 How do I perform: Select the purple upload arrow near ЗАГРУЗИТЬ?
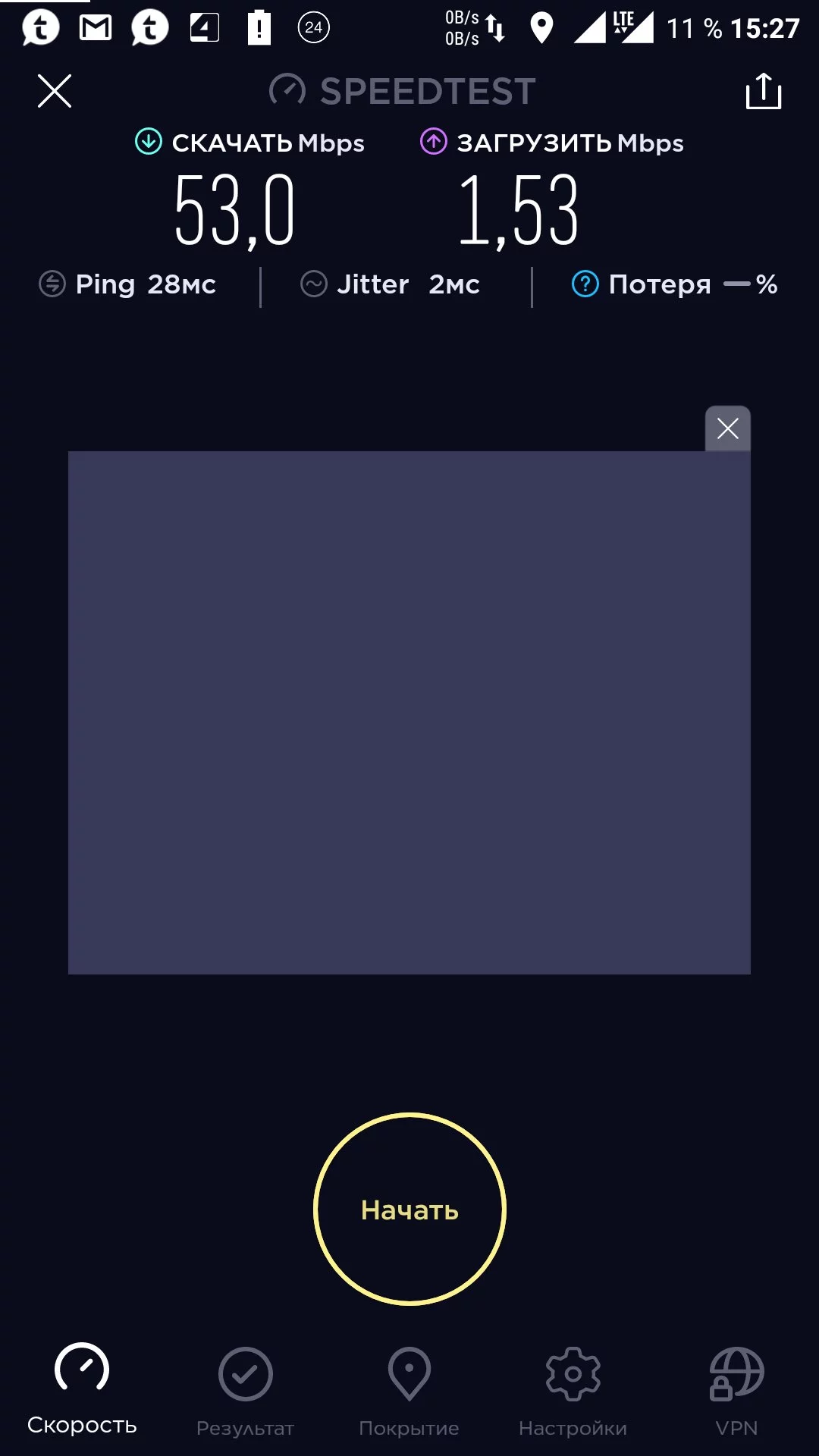click(434, 141)
